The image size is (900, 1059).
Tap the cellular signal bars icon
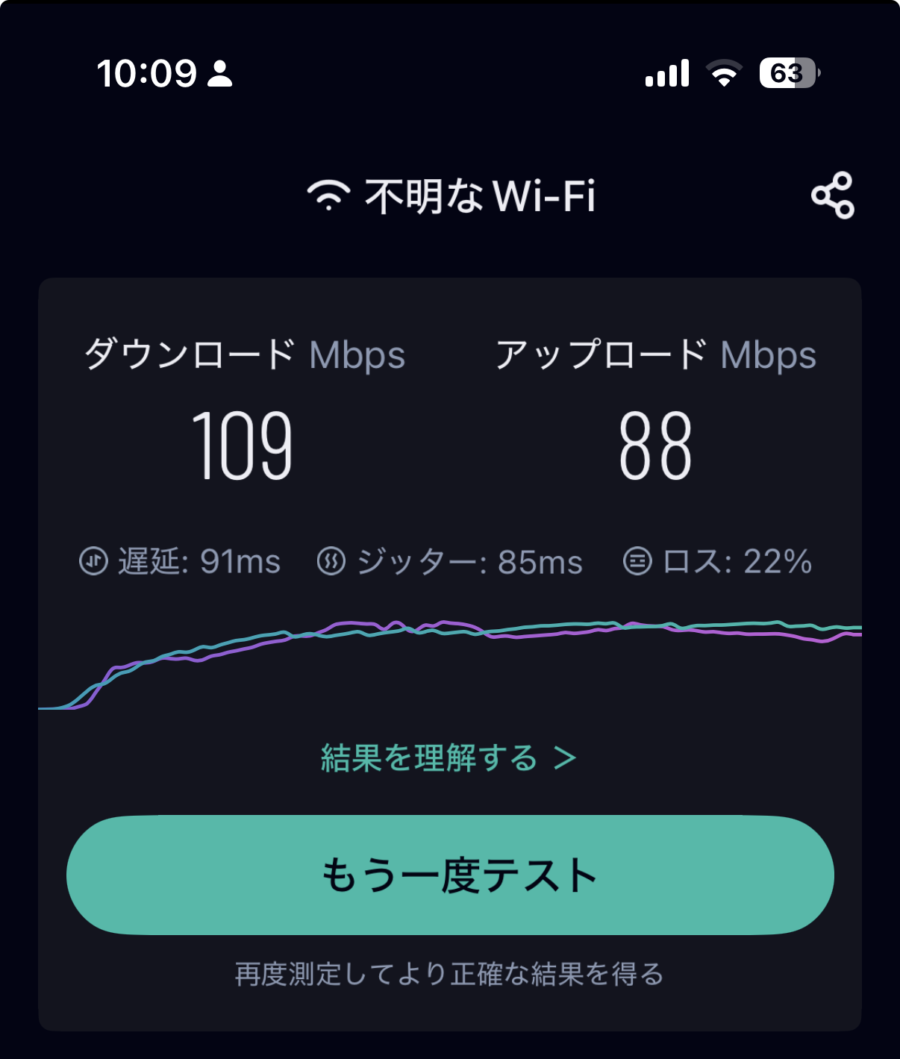666,72
